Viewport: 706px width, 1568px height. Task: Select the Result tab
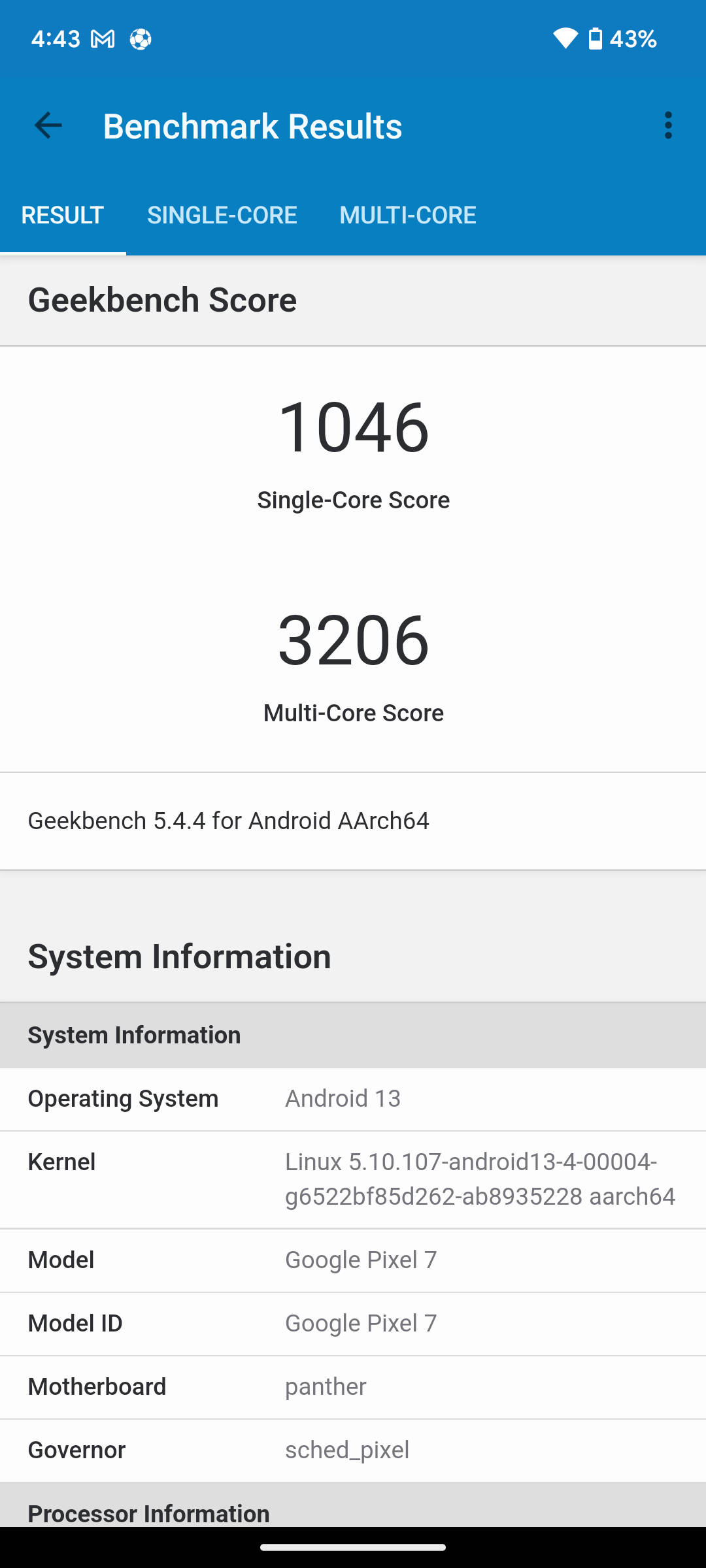[63, 215]
